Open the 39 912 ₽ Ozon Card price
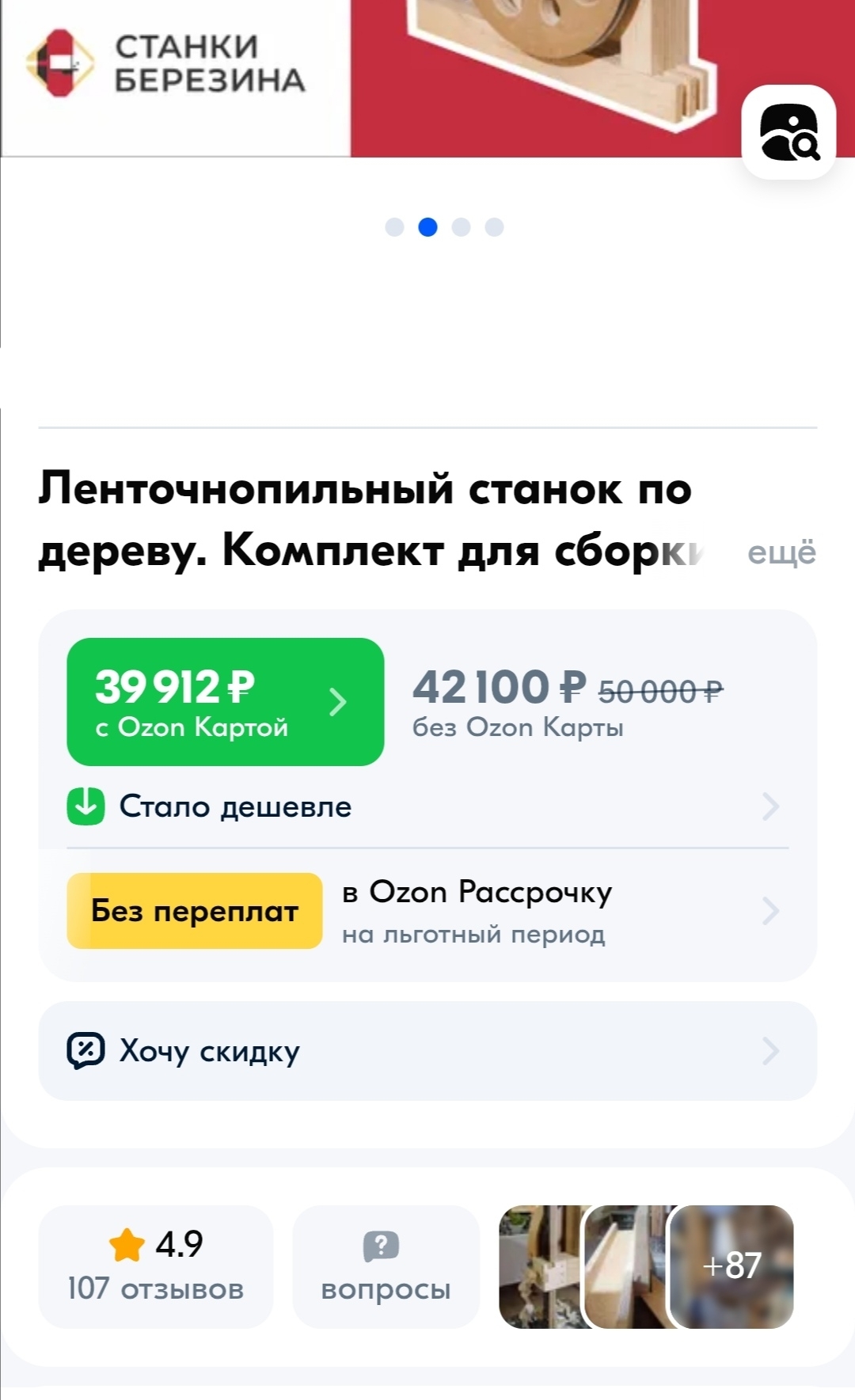Image resolution: width=855 pixels, height=1400 pixels. (226, 702)
